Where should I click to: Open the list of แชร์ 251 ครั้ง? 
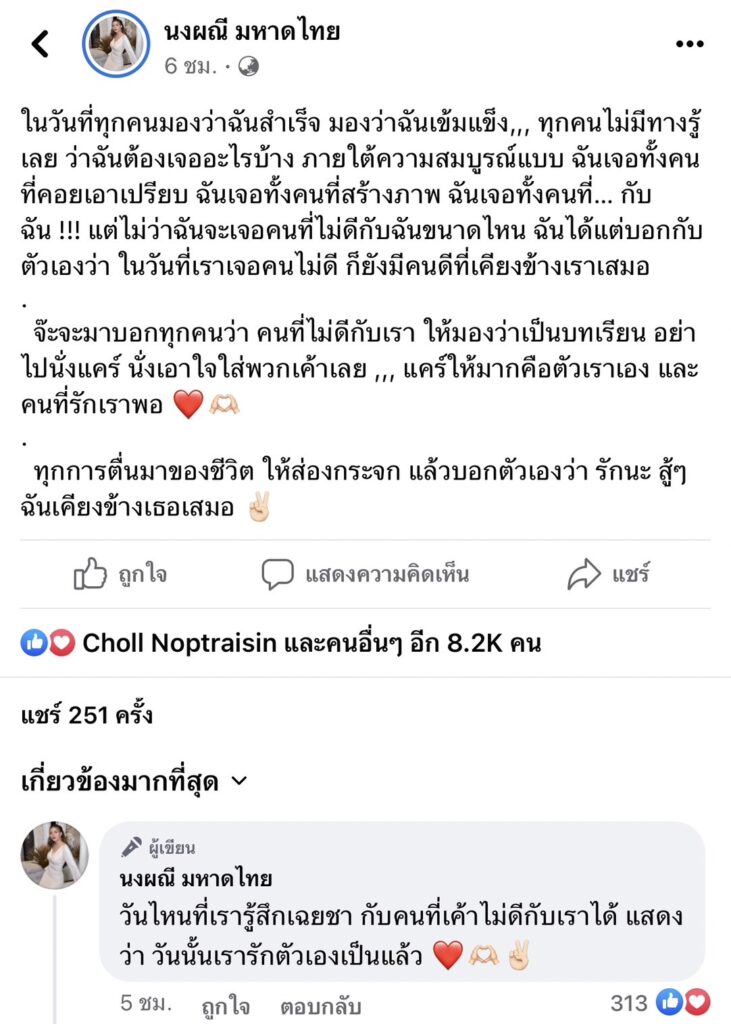click(87, 716)
